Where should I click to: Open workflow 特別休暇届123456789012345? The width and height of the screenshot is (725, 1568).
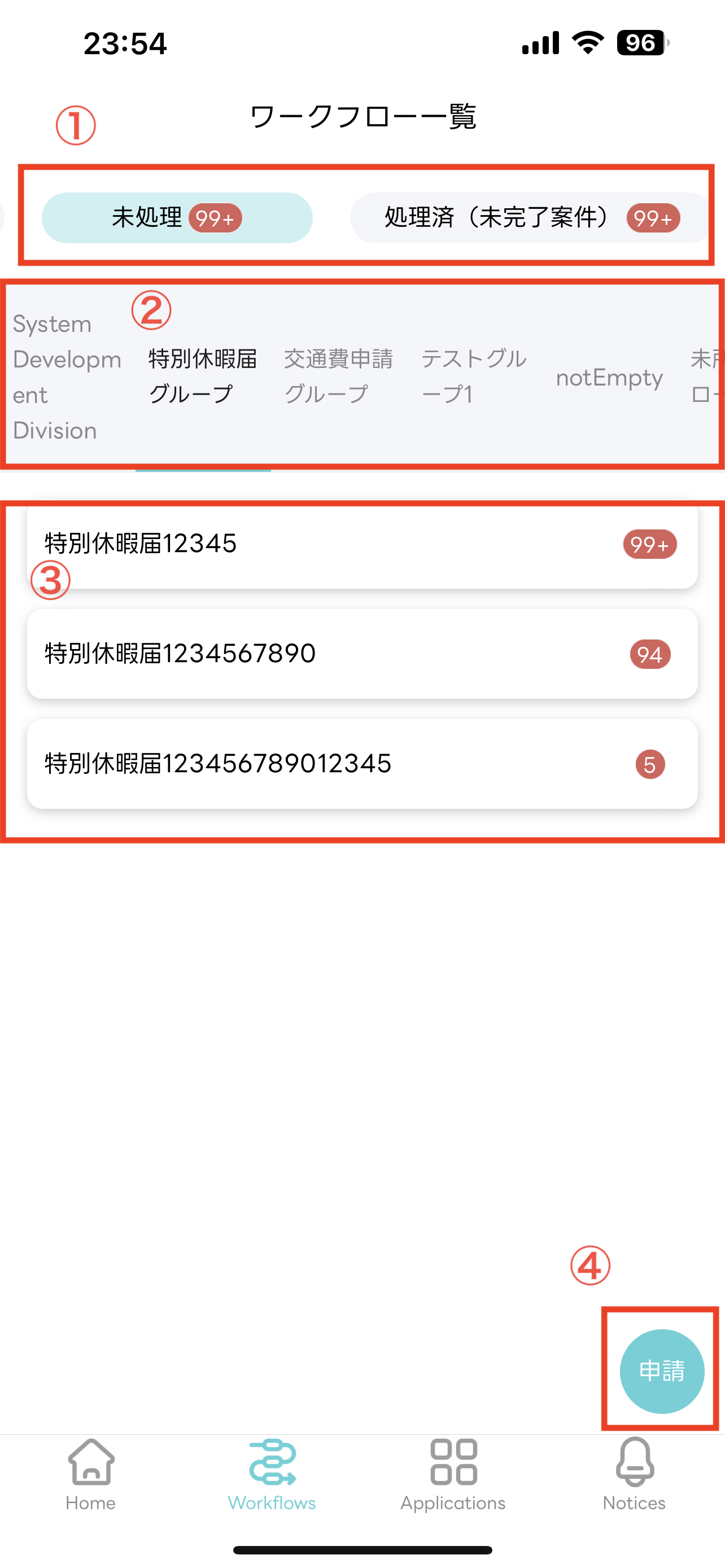(362, 764)
